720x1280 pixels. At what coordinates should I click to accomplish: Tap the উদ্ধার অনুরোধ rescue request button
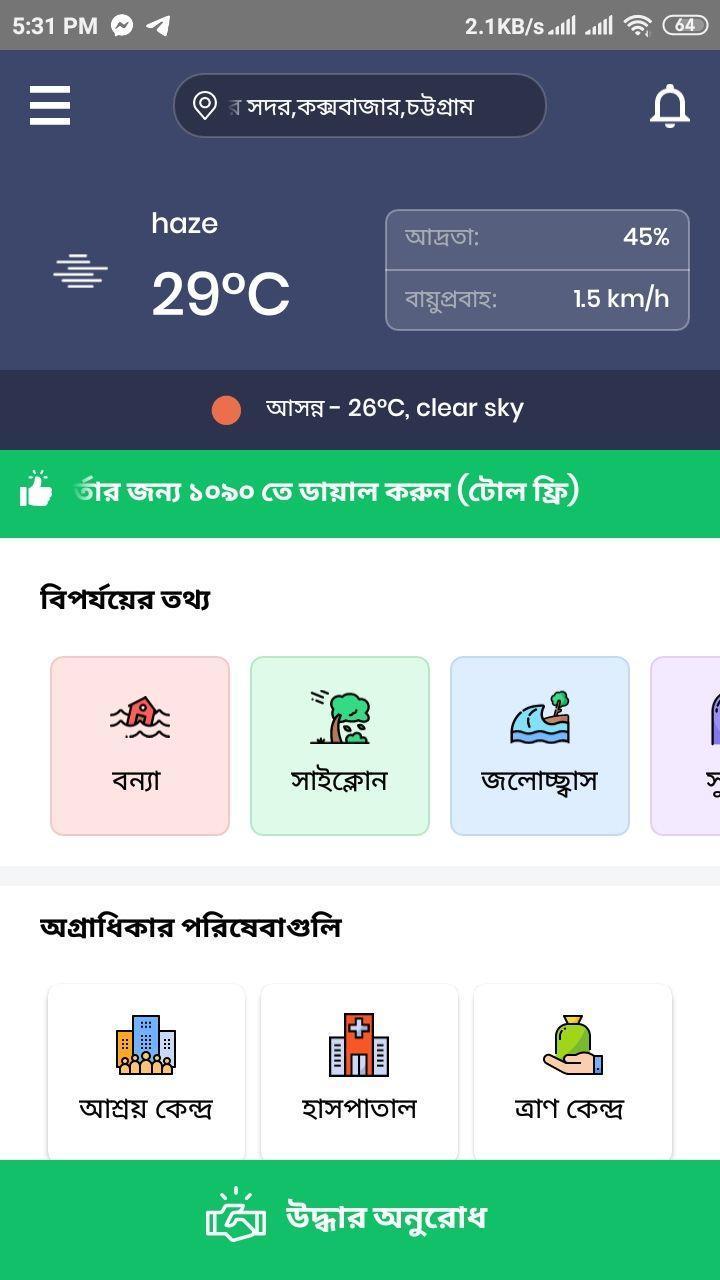click(x=360, y=1220)
